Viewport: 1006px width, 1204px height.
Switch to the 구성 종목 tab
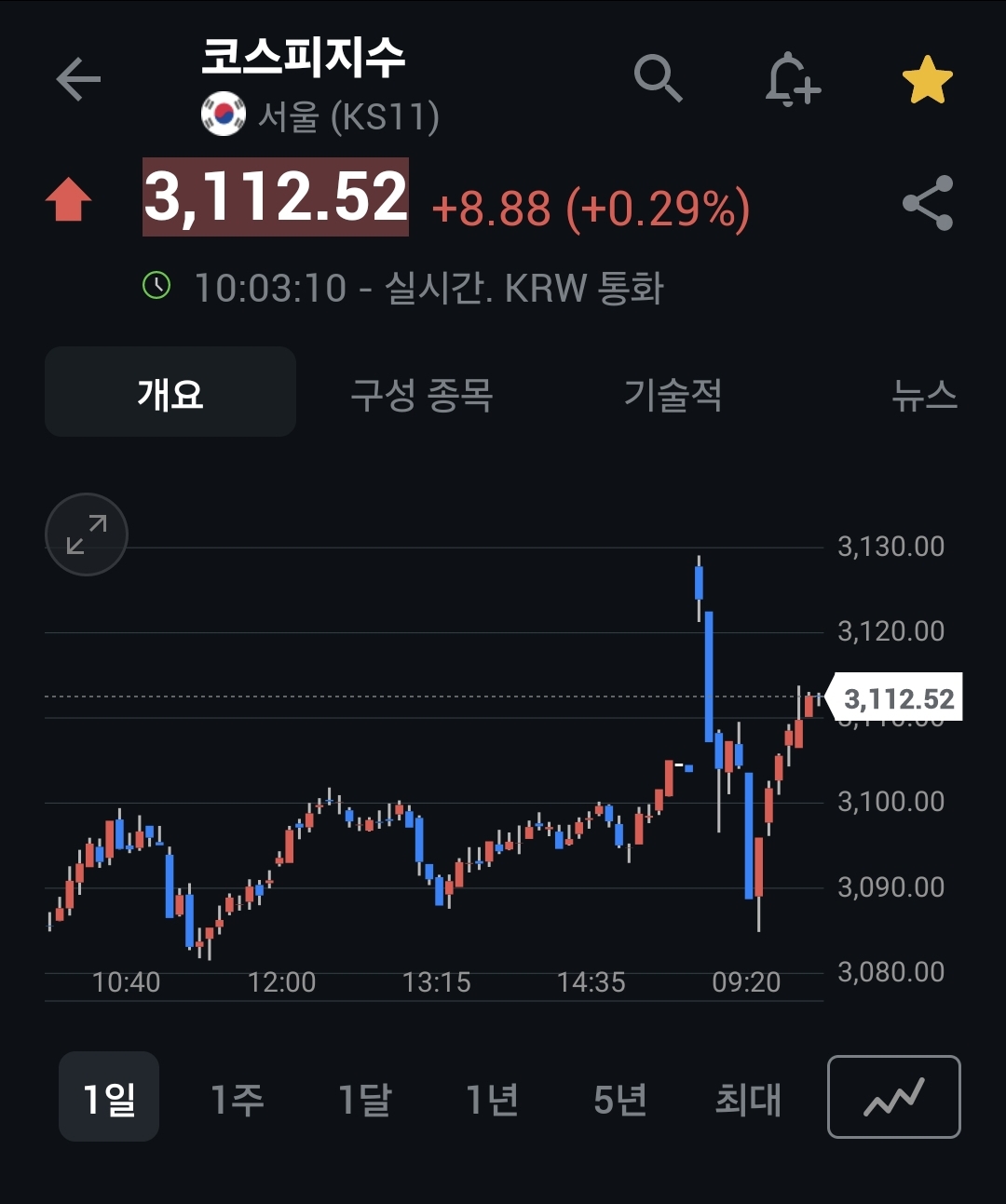click(x=422, y=394)
